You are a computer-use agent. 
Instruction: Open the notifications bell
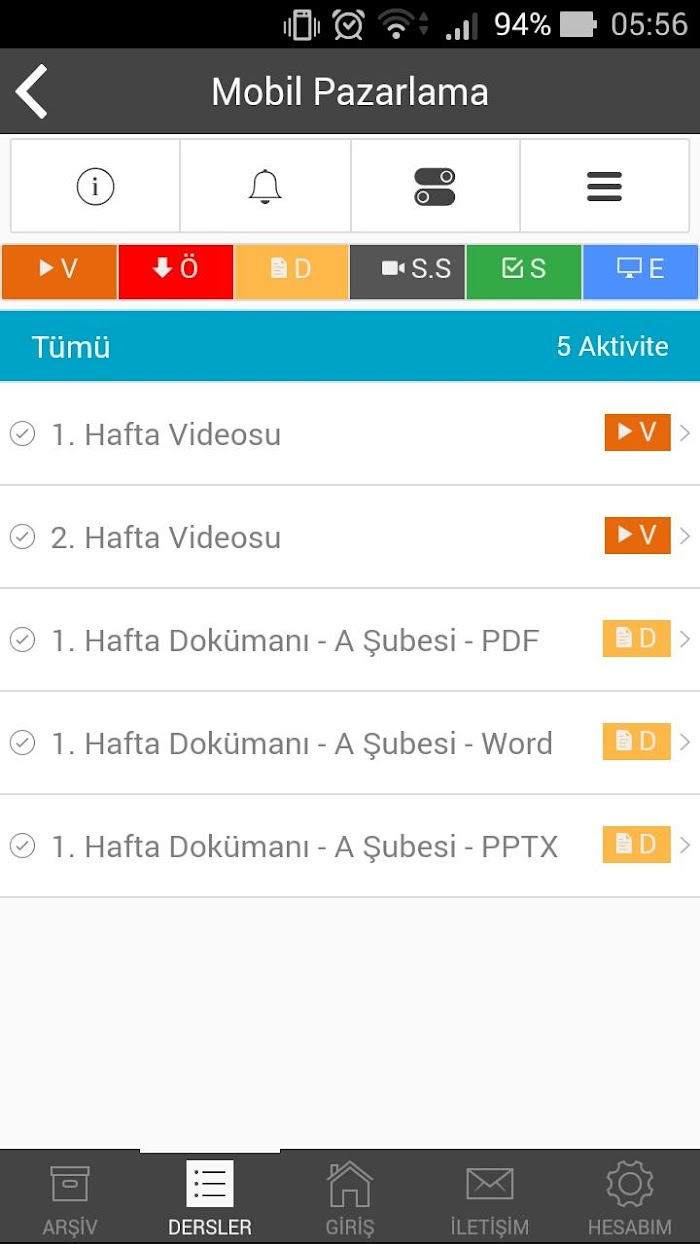[265, 186]
